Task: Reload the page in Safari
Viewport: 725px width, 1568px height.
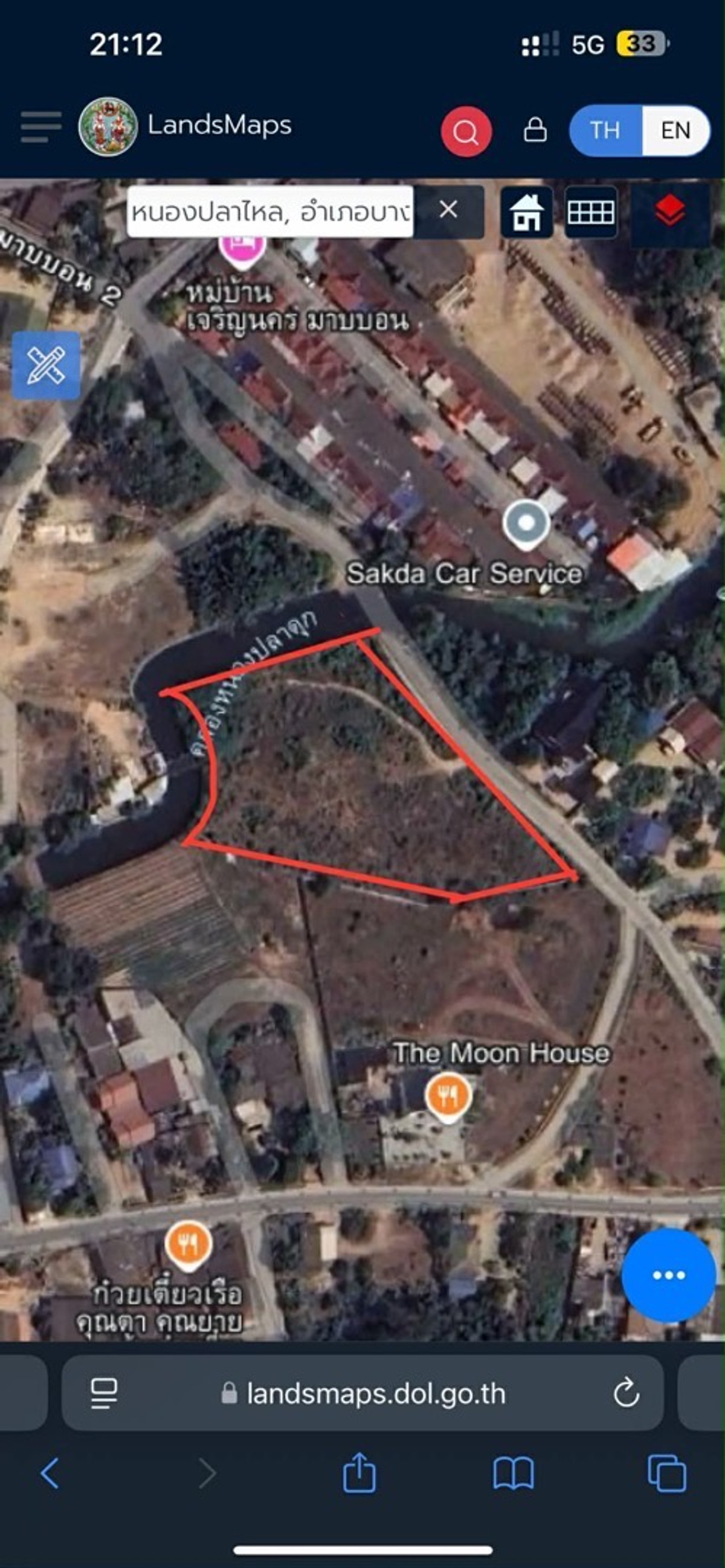Action: click(x=626, y=1394)
